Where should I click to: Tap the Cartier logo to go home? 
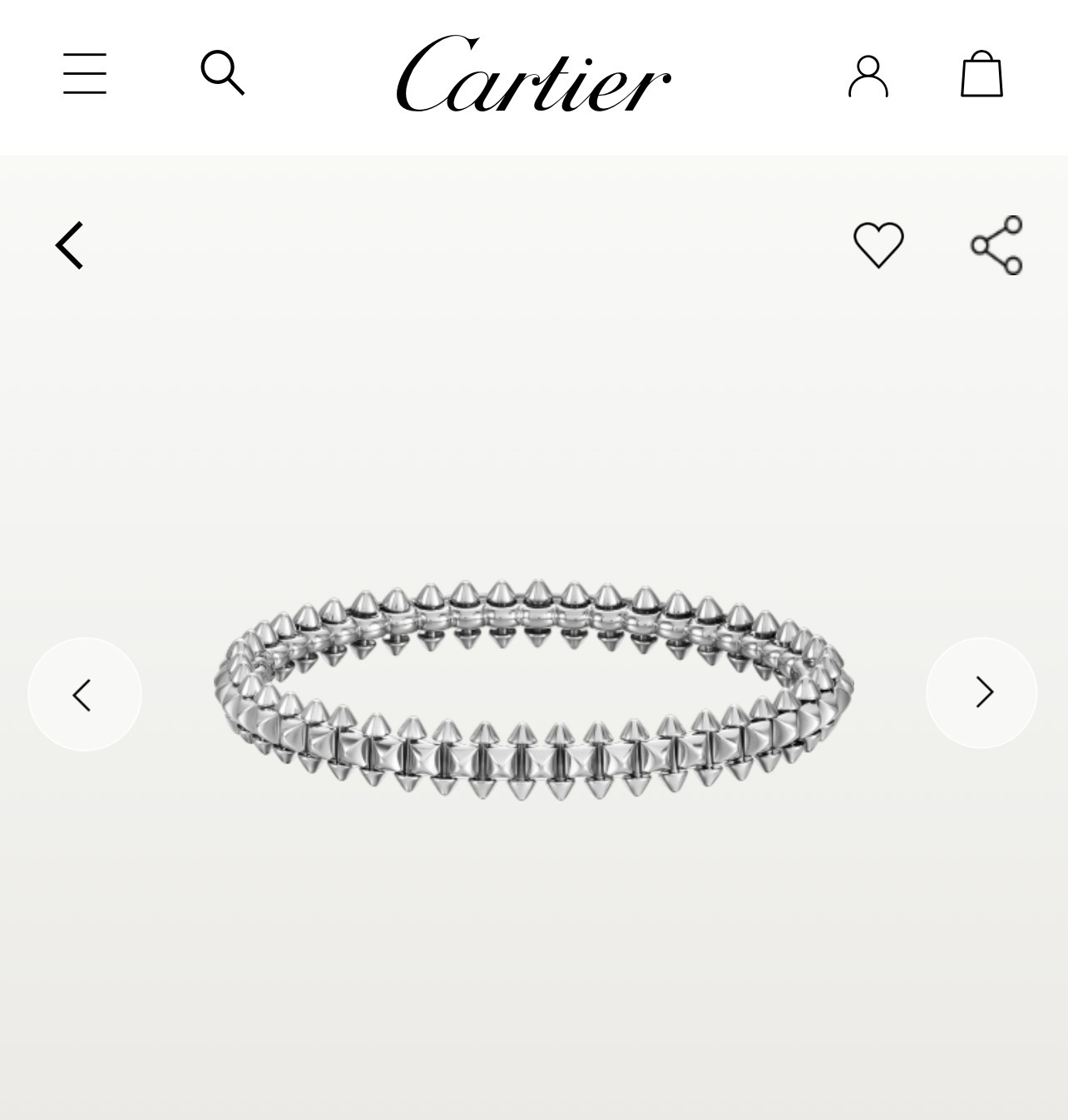click(533, 75)
